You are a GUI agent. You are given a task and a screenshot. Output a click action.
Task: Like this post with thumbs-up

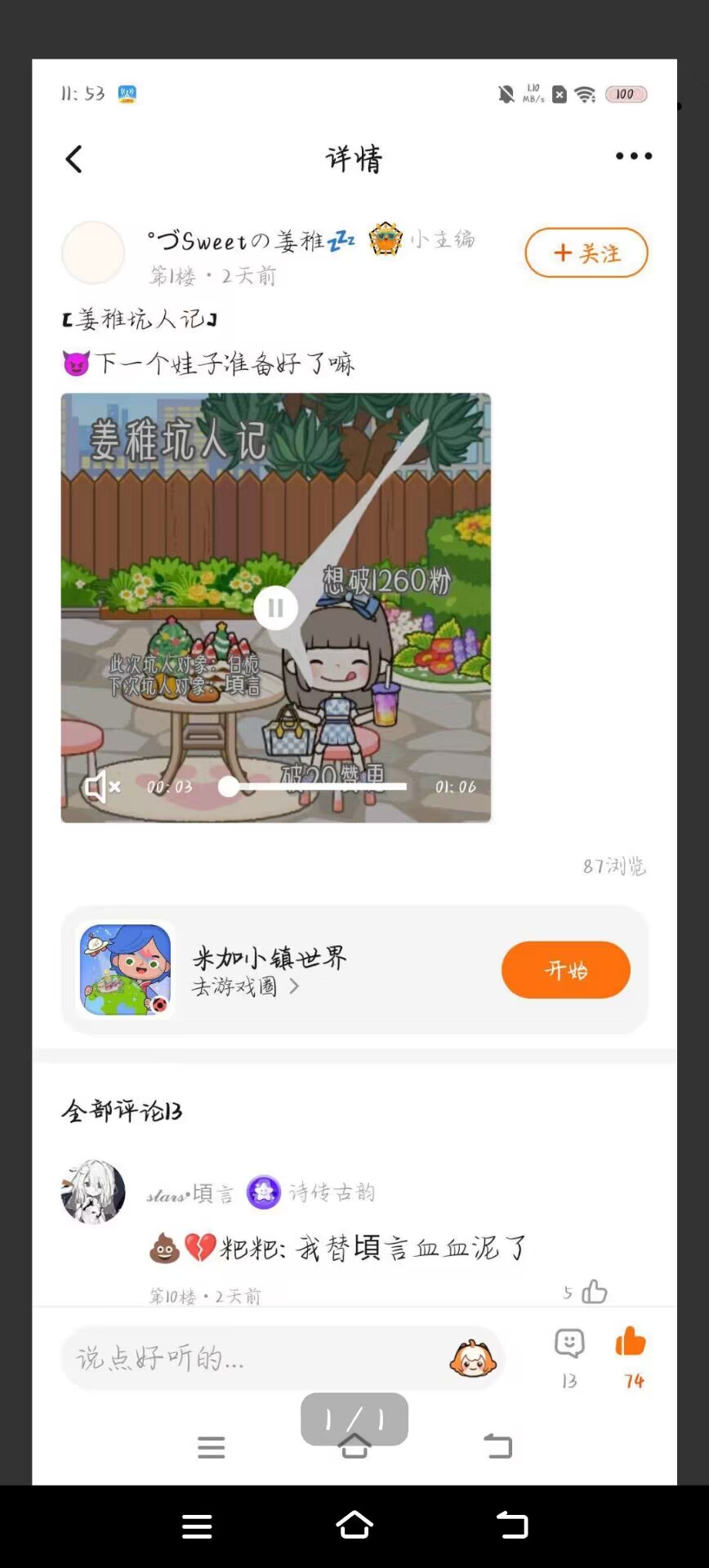pyautogui.click(x=631, y=1343)
